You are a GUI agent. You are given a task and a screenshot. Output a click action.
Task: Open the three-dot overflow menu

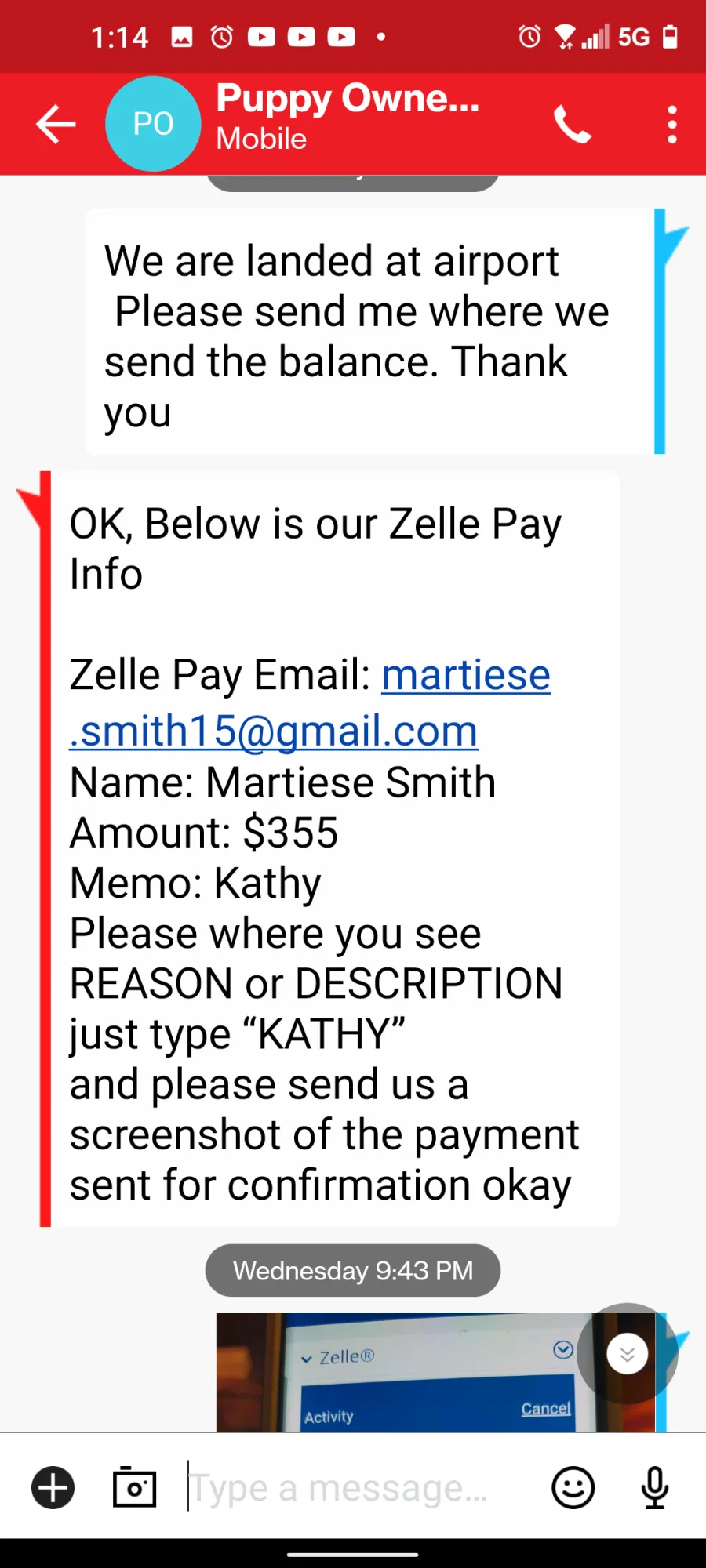(x=671, y=125)
